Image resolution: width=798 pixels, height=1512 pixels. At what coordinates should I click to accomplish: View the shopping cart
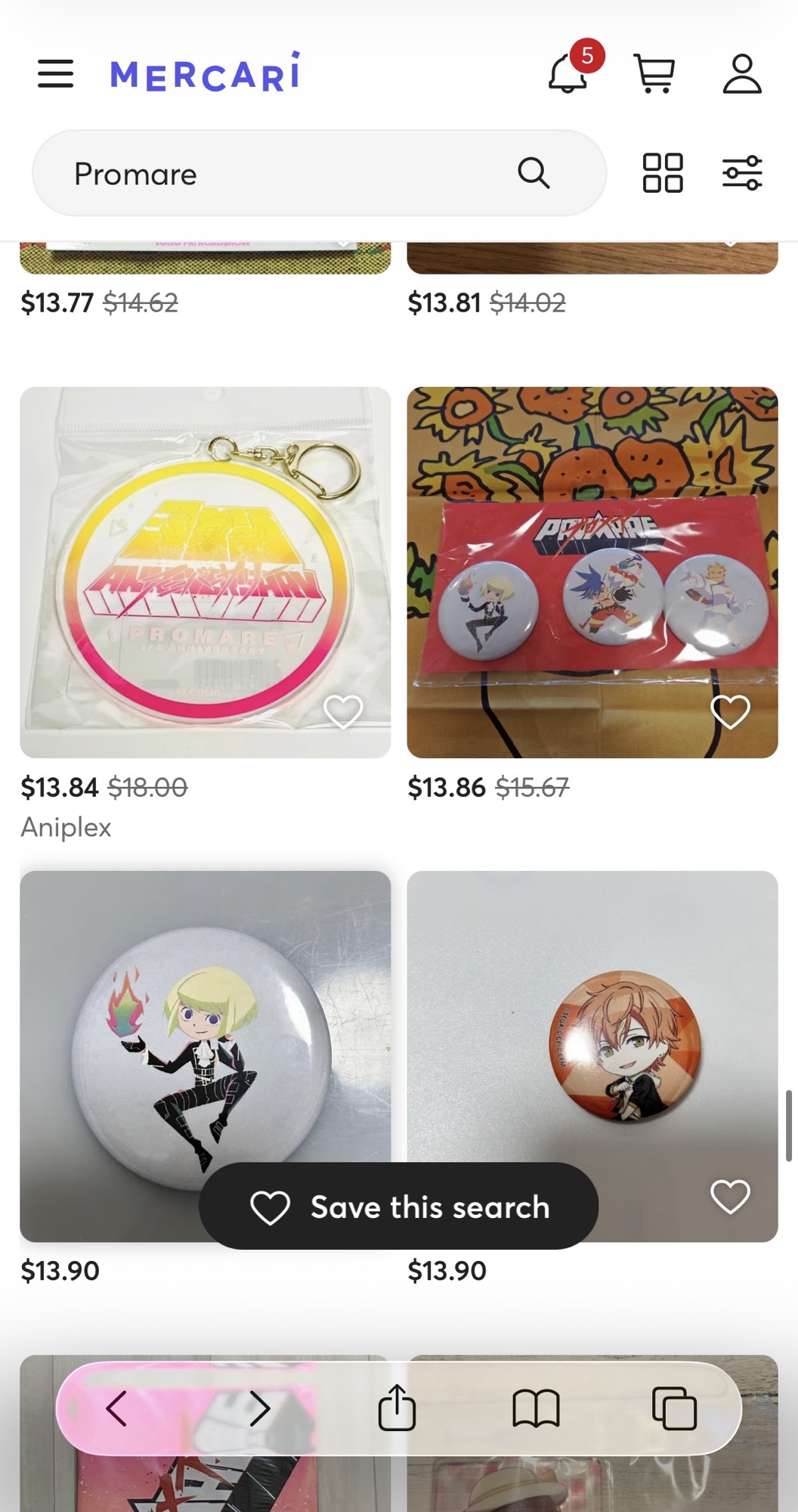click(654, 73)
